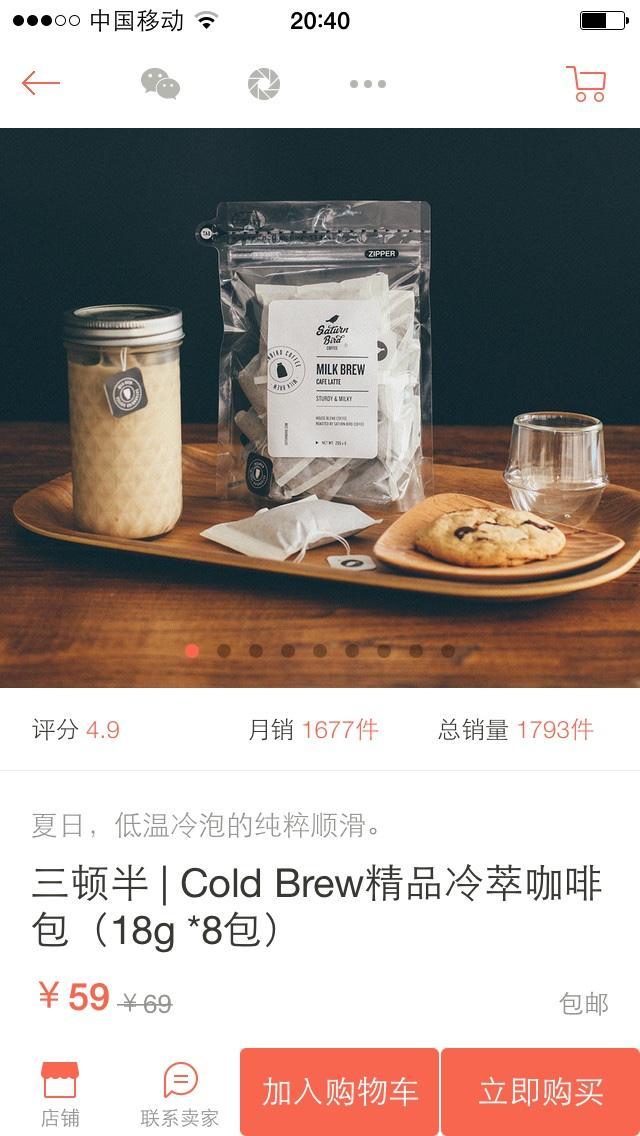Visit the 店铺 store page
The height and width of the screenshot is (1136, 640).
pos(60,1094)
